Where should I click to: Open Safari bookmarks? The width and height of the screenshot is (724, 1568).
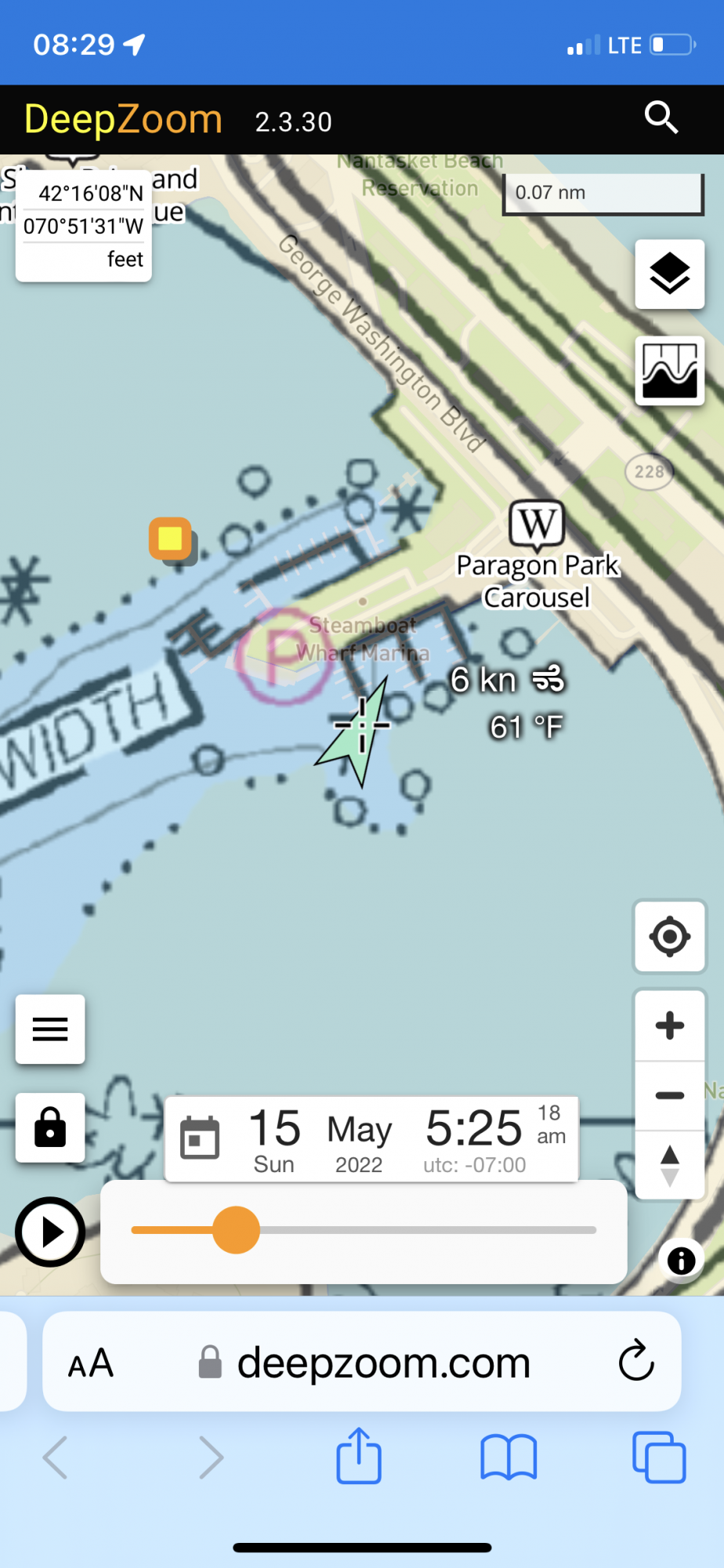coord(509,1457)
